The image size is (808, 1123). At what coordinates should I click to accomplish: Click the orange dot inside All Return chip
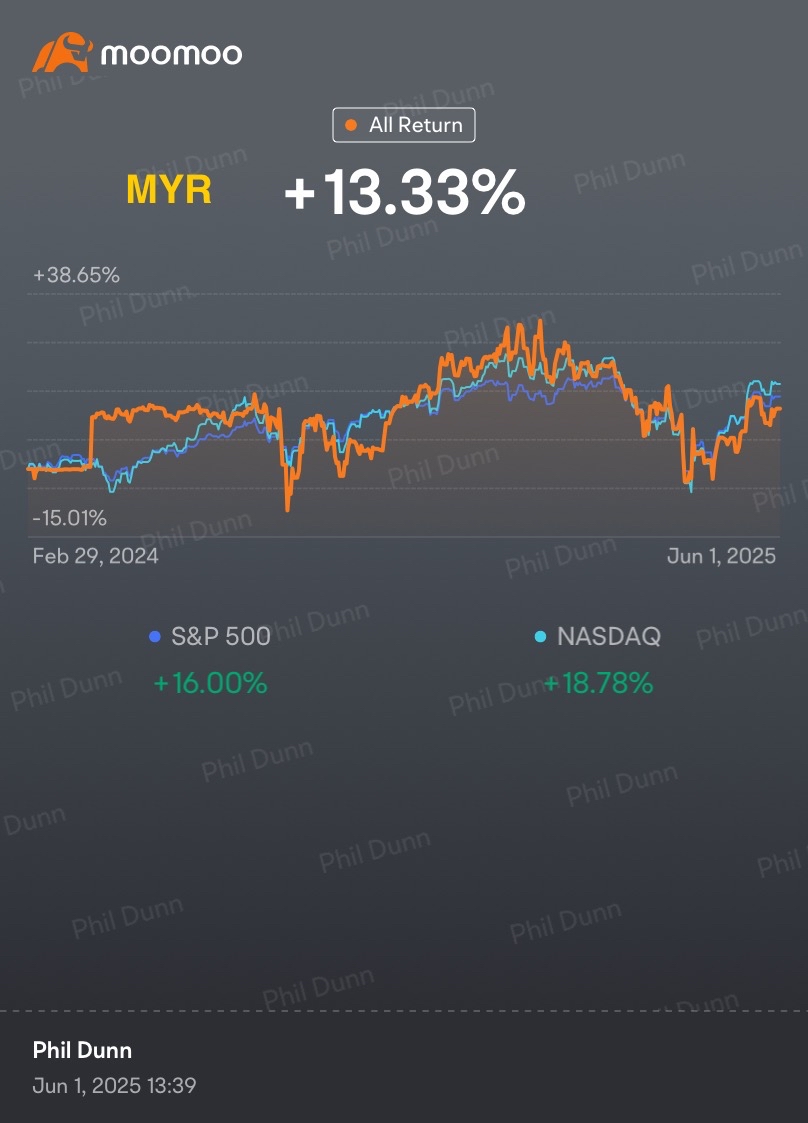[x=350, y=124]
